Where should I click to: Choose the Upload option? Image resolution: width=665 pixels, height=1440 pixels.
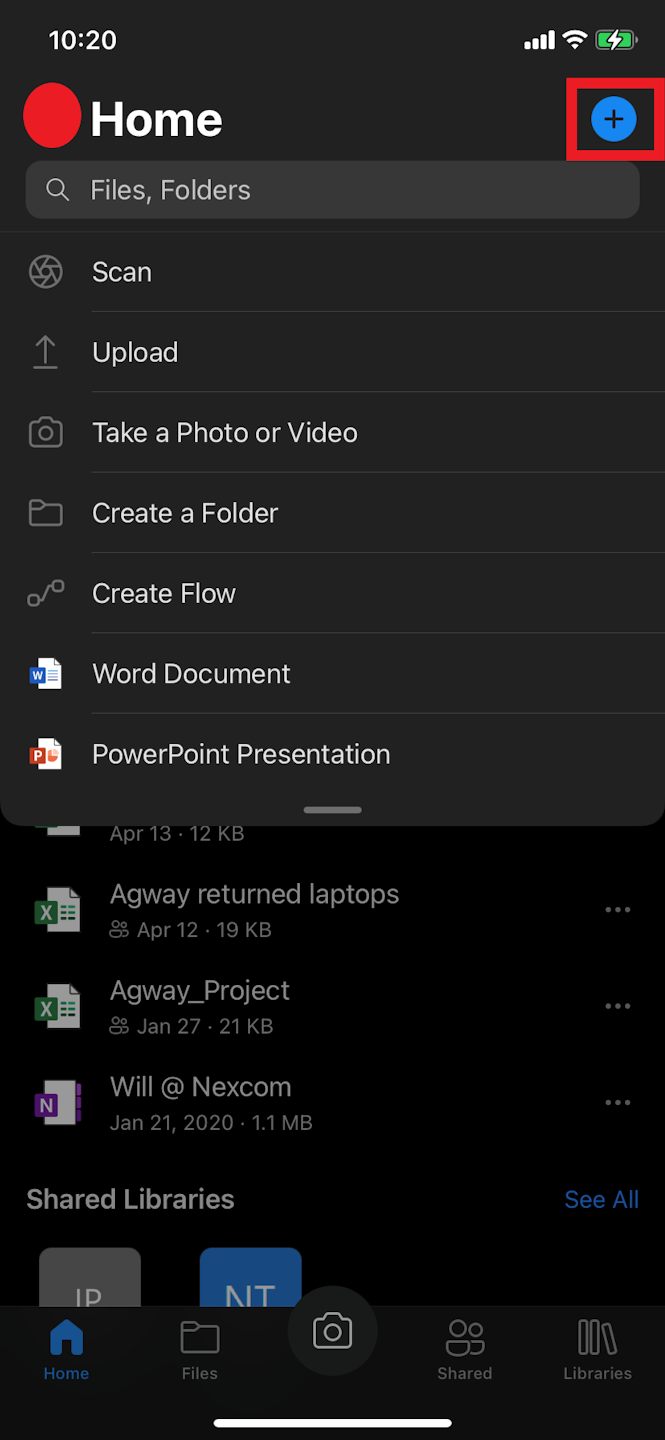(x=135, y=352)
